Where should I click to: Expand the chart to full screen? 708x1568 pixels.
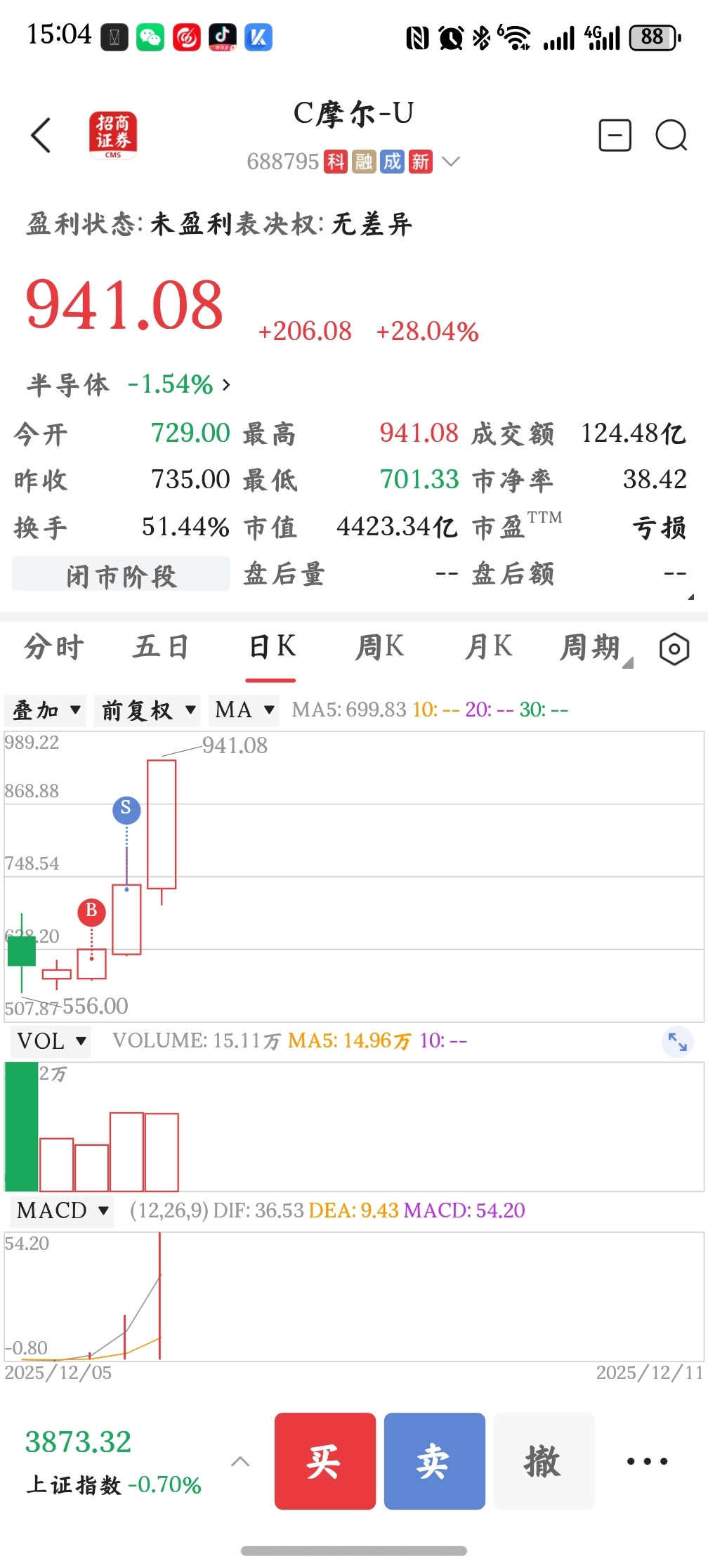pos(677,1042)
